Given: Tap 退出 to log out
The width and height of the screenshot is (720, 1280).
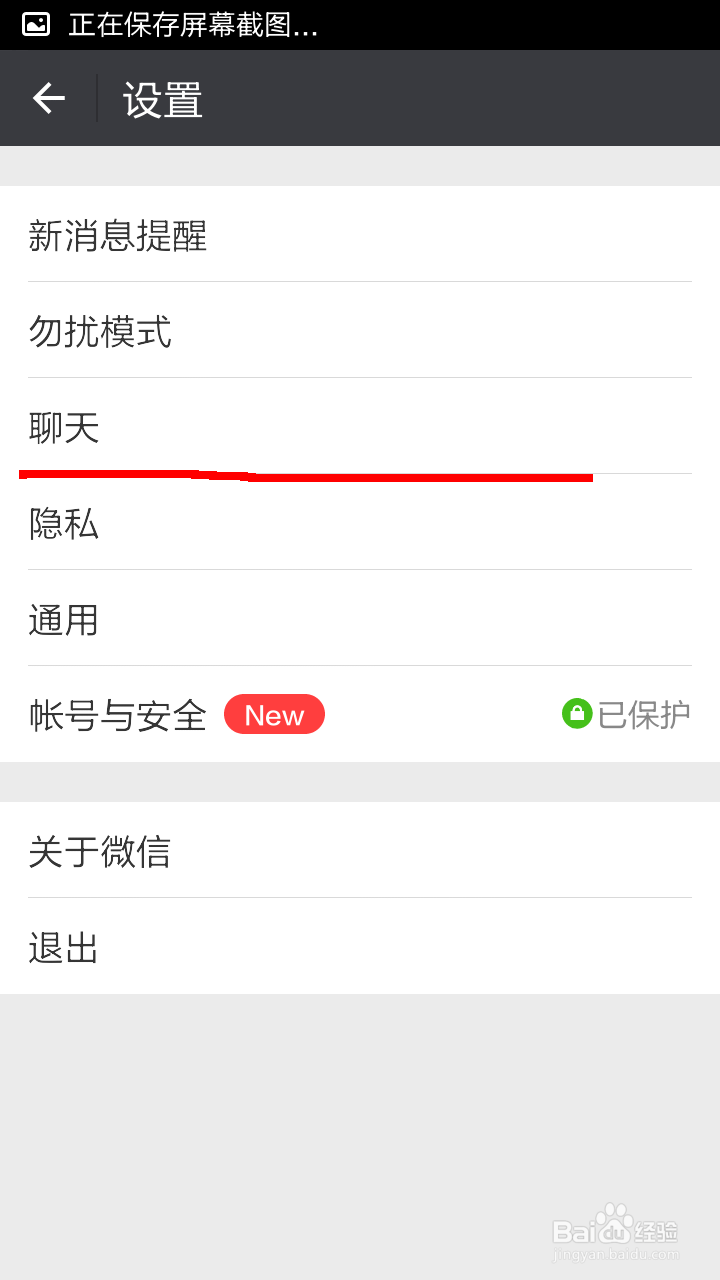Looking at the screenshot, I should (63, 946).
